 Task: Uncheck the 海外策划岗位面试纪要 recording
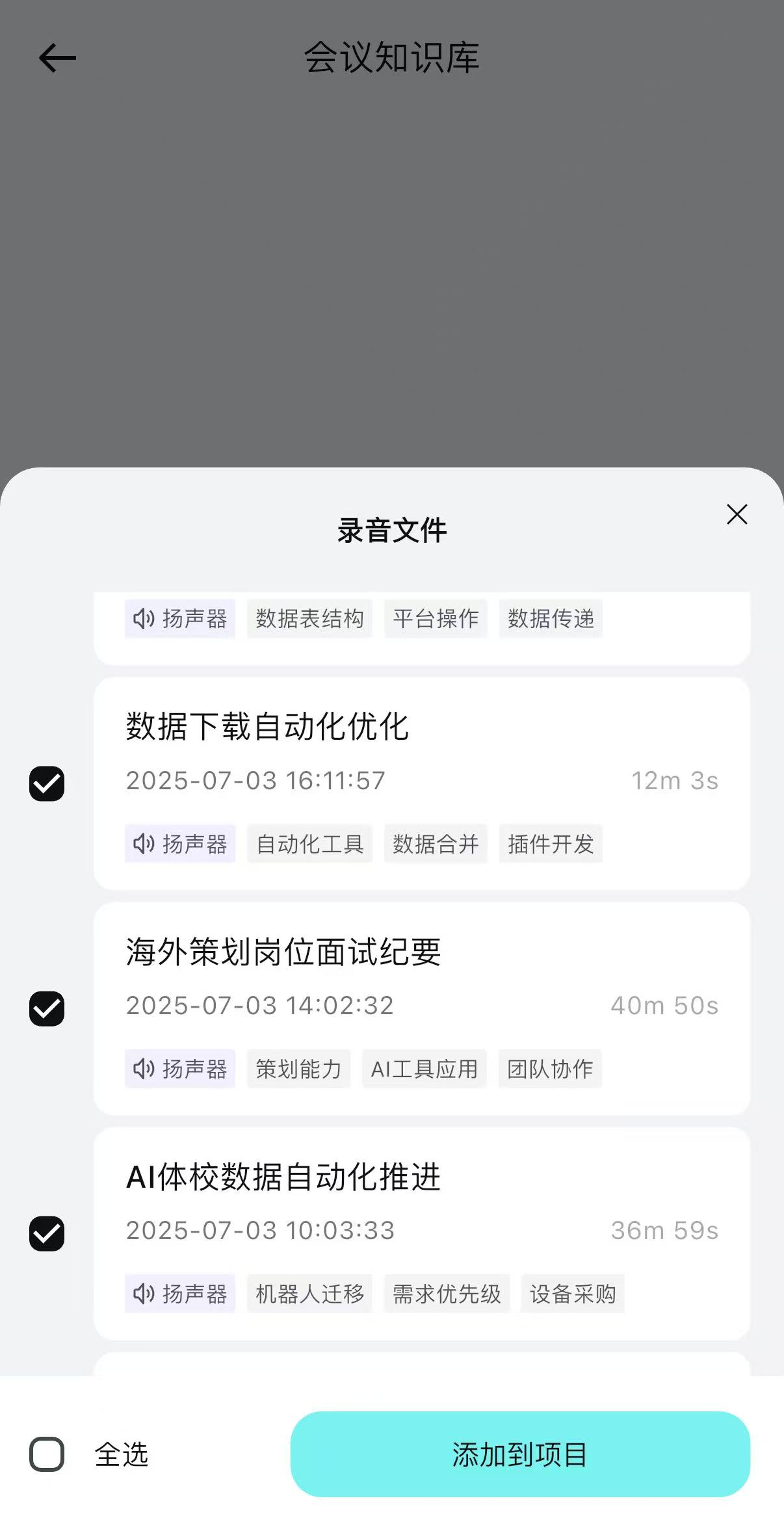tap(47, 1008)
